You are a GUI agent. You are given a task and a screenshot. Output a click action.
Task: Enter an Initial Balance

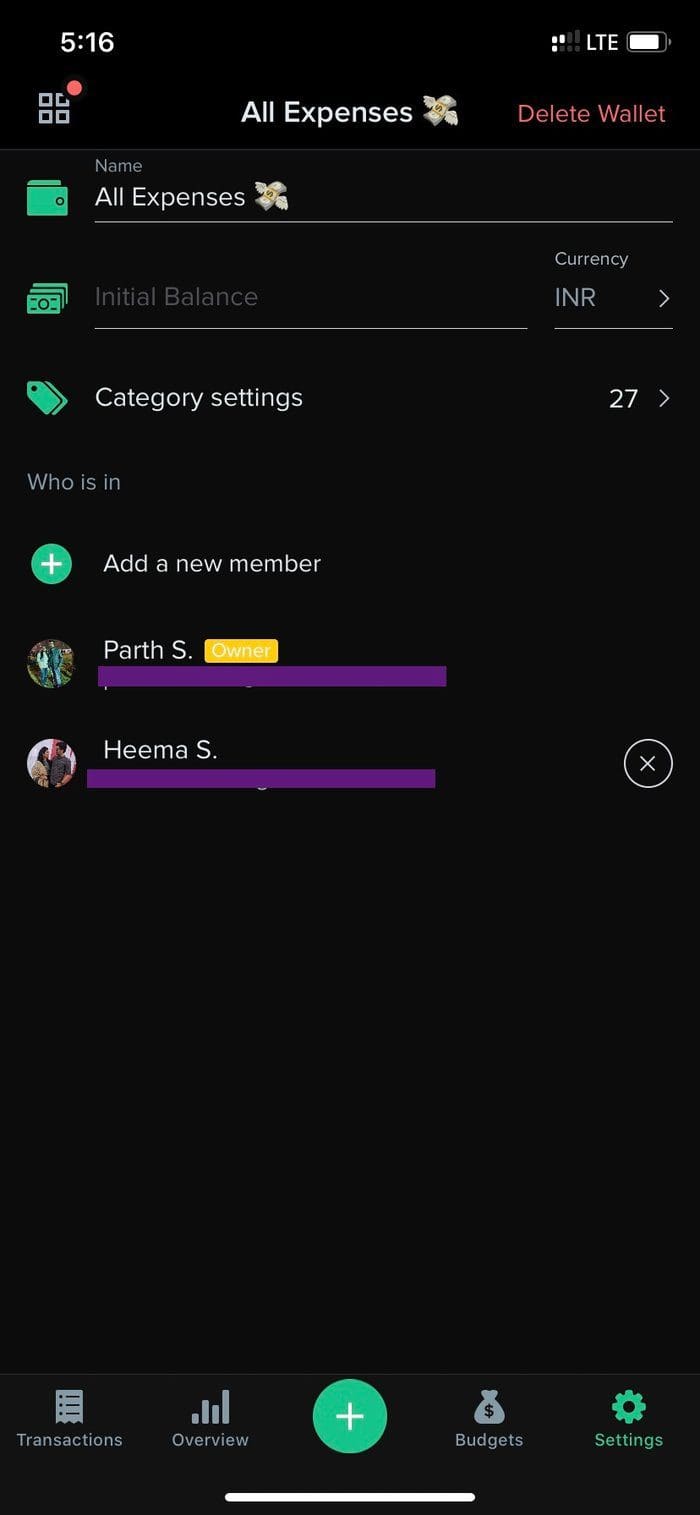coord(310,297)
